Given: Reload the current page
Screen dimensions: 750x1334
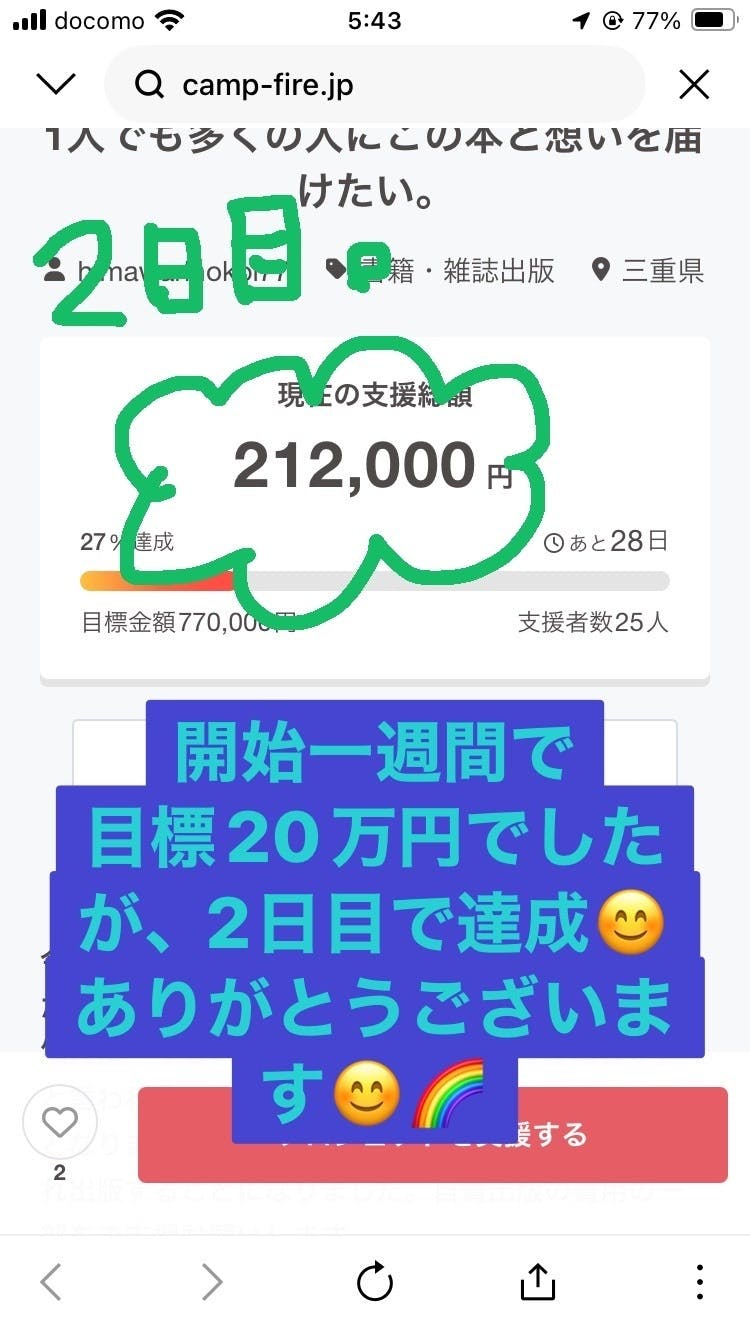Looking at the screenshot, I should (x=375, y=1281).
